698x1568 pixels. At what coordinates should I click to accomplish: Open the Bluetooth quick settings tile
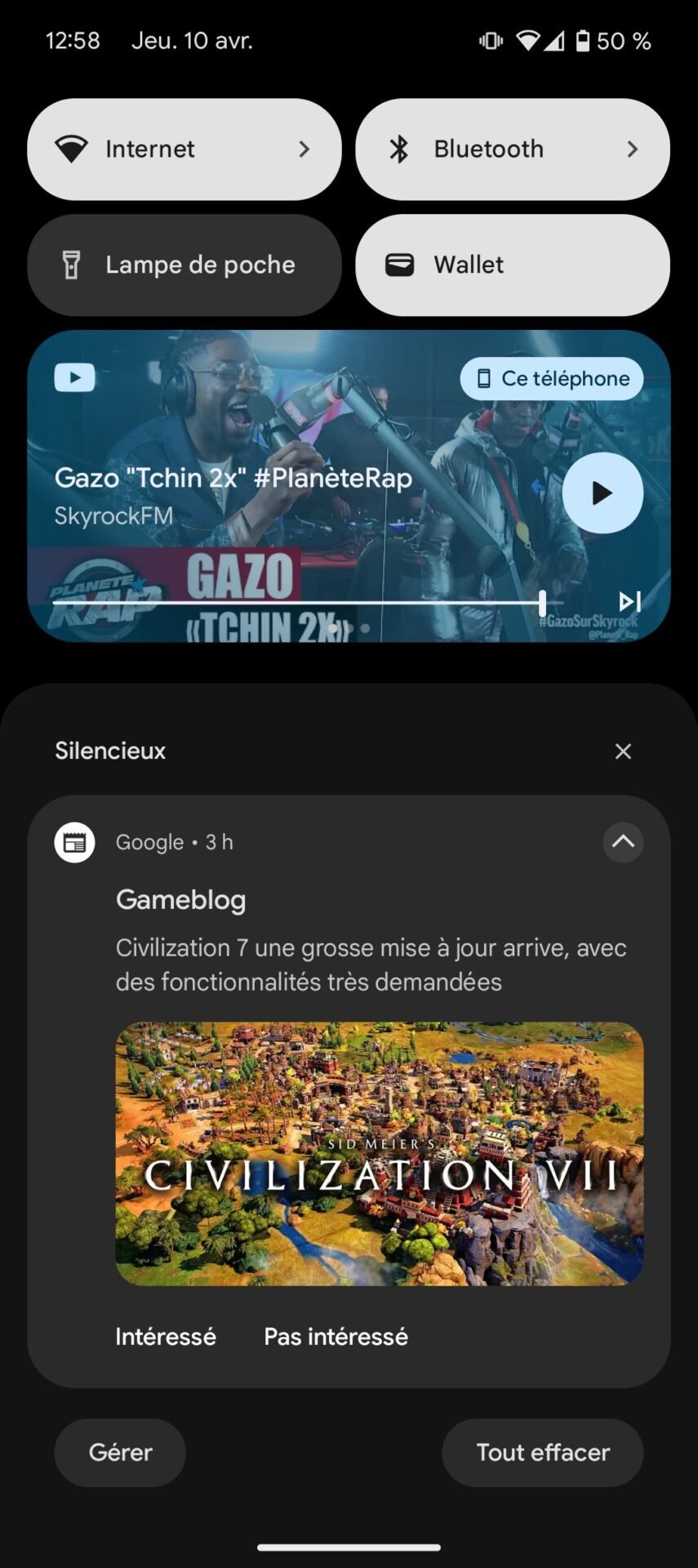click(513, 149)
